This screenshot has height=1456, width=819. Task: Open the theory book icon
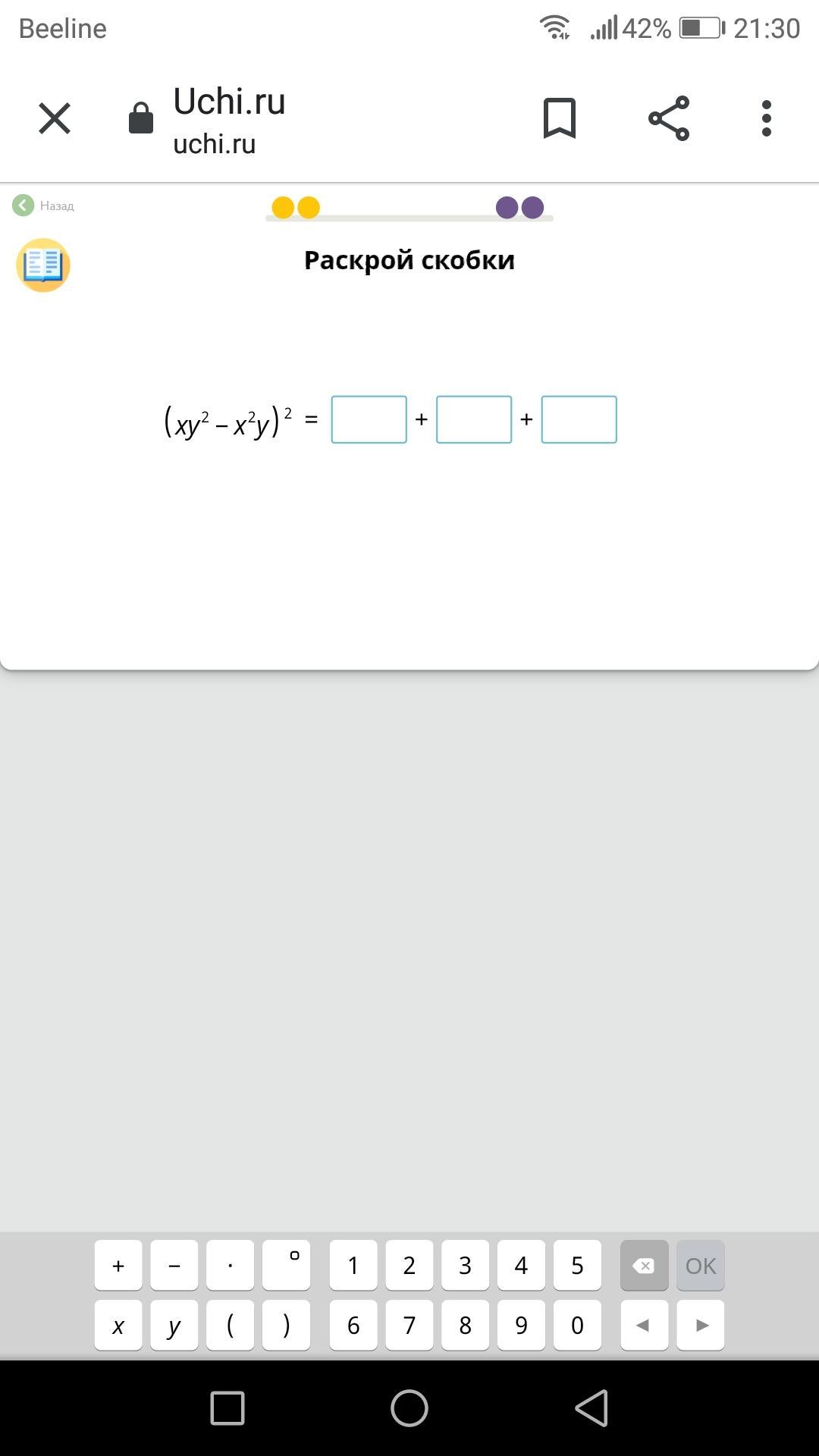click(x=43, y=265)
